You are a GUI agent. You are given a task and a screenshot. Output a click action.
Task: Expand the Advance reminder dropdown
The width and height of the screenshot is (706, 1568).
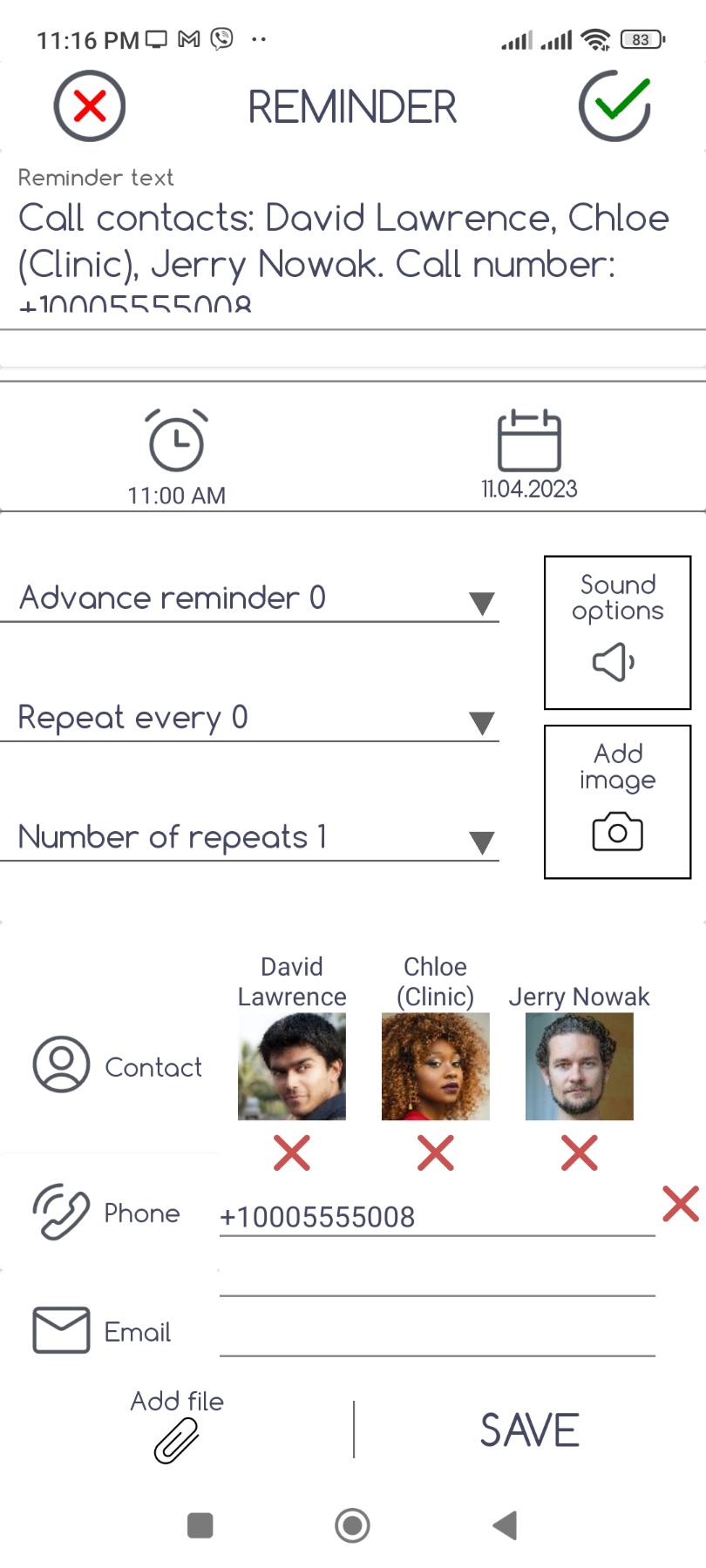(250, 598)
